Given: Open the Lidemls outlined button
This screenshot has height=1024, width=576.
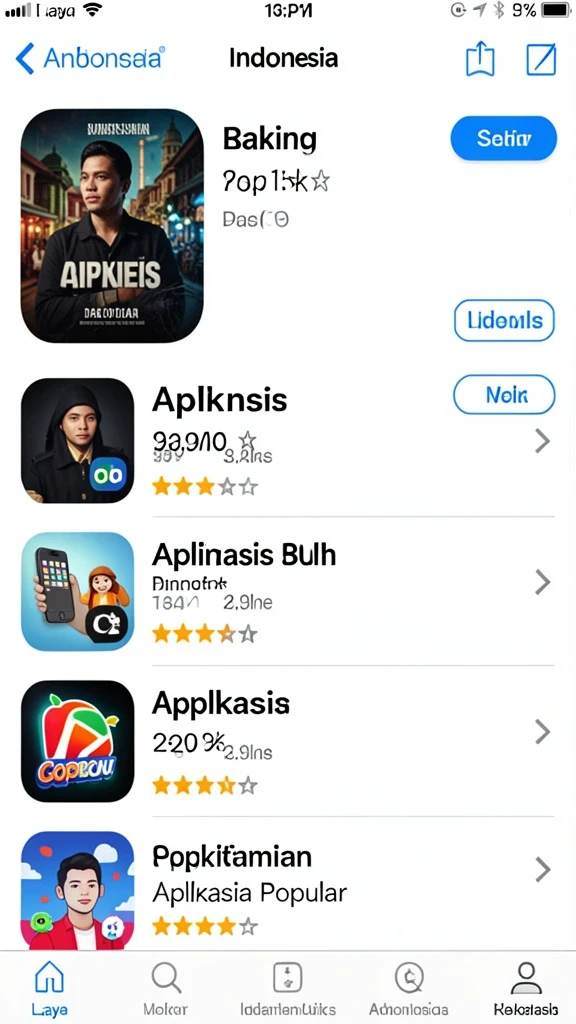Looking at the screenshot, I should coord(504,321).
